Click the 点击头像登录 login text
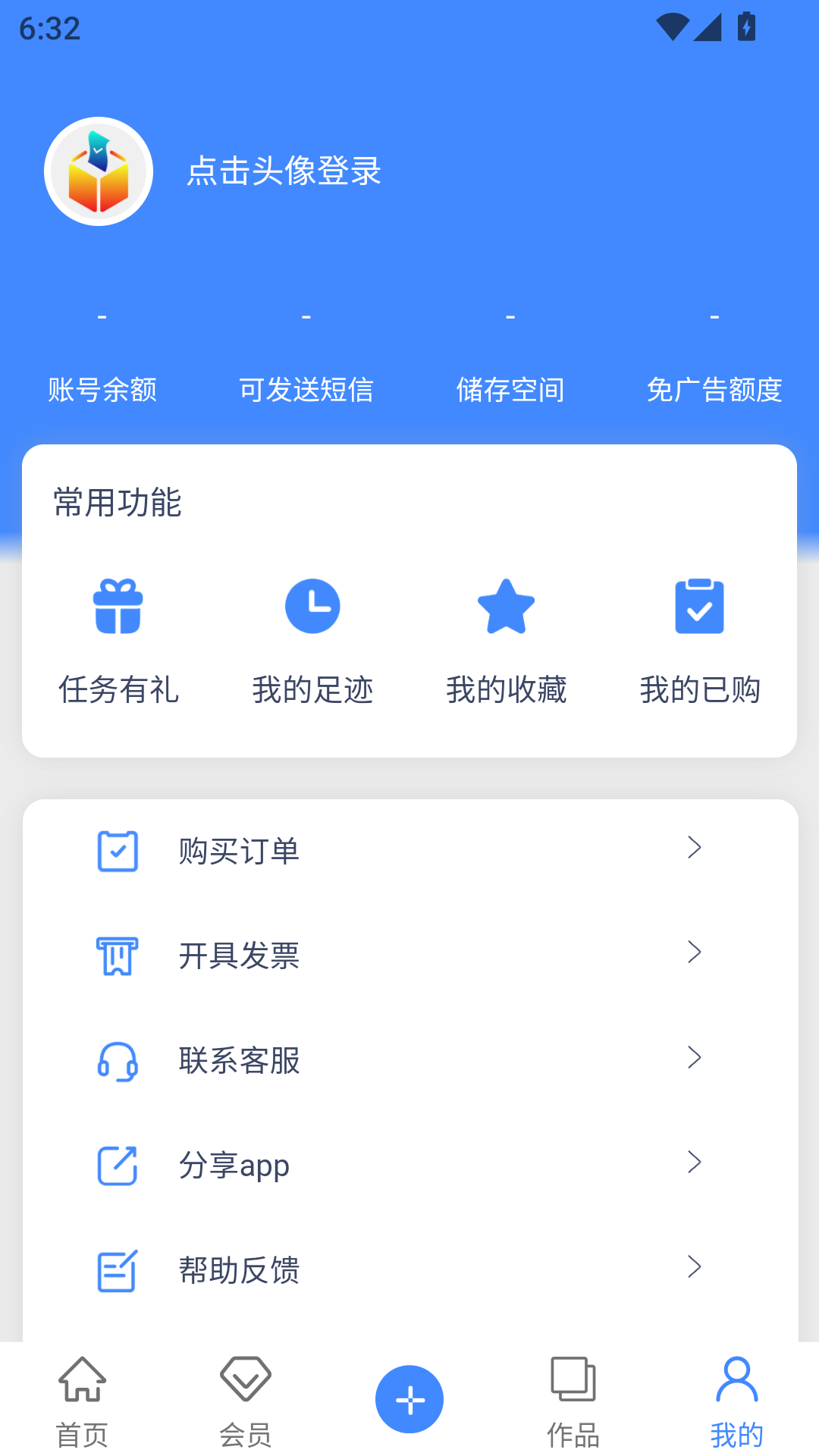Image resolution: width=819 pixels, height=1456 pixels. (285, 172)
